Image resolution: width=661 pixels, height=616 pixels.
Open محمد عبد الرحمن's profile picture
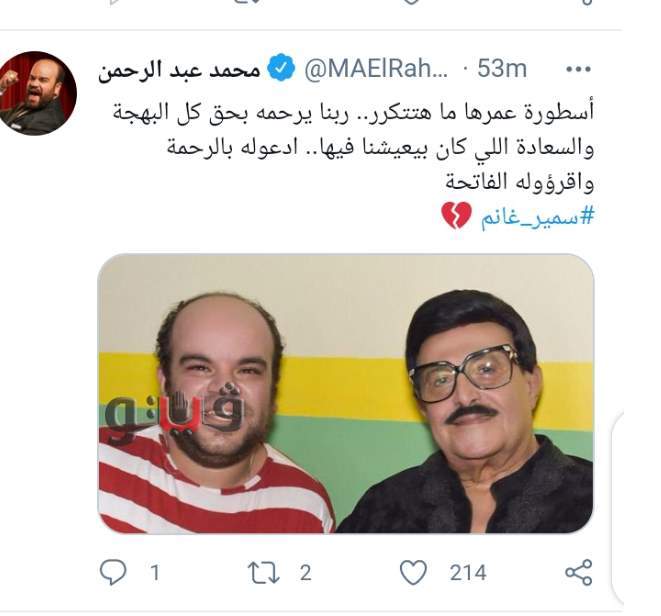(x=38, y=92)
